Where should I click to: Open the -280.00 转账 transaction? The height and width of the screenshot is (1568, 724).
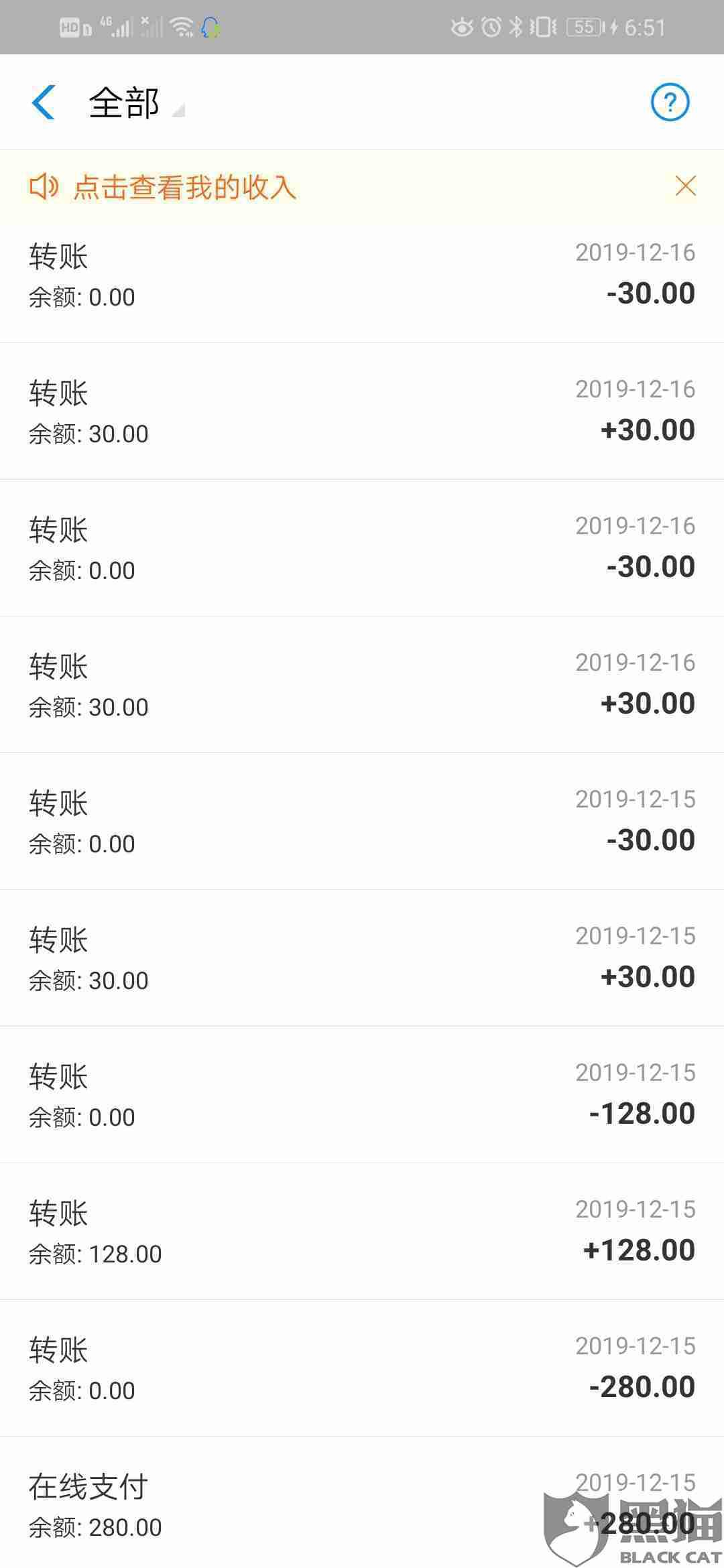click(362, 1368)
